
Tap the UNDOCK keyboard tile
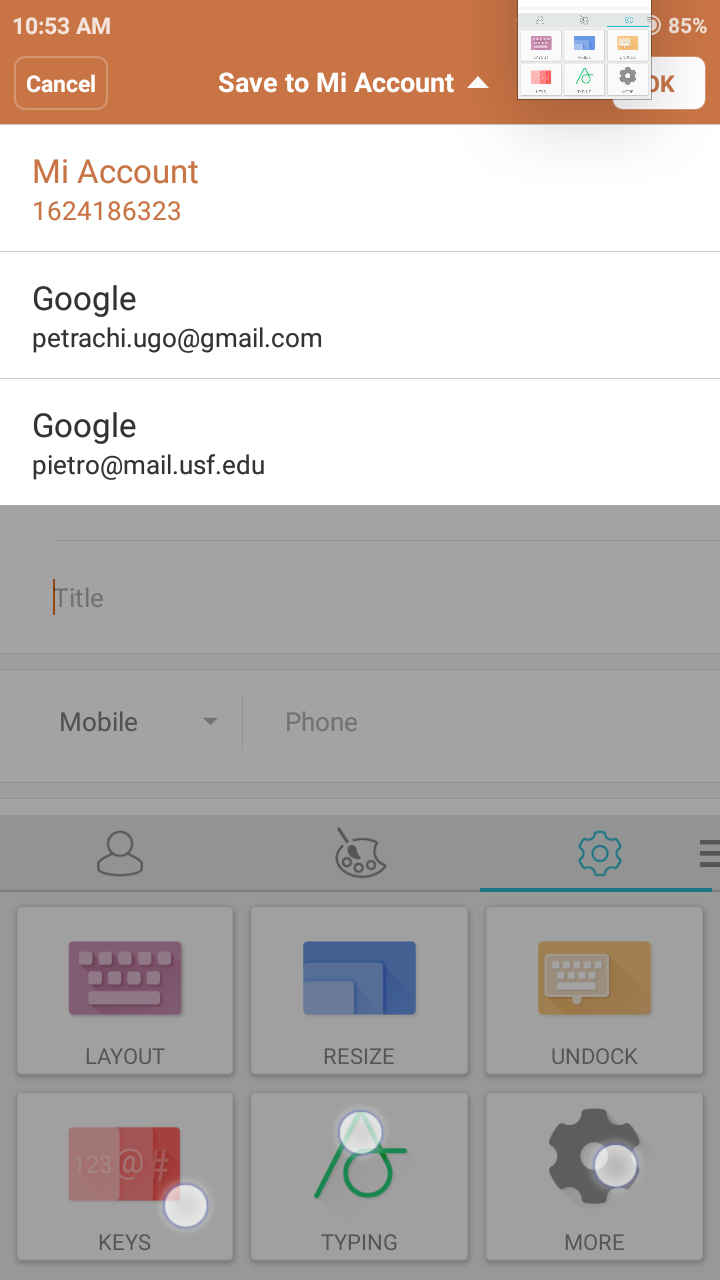point(594,990)
